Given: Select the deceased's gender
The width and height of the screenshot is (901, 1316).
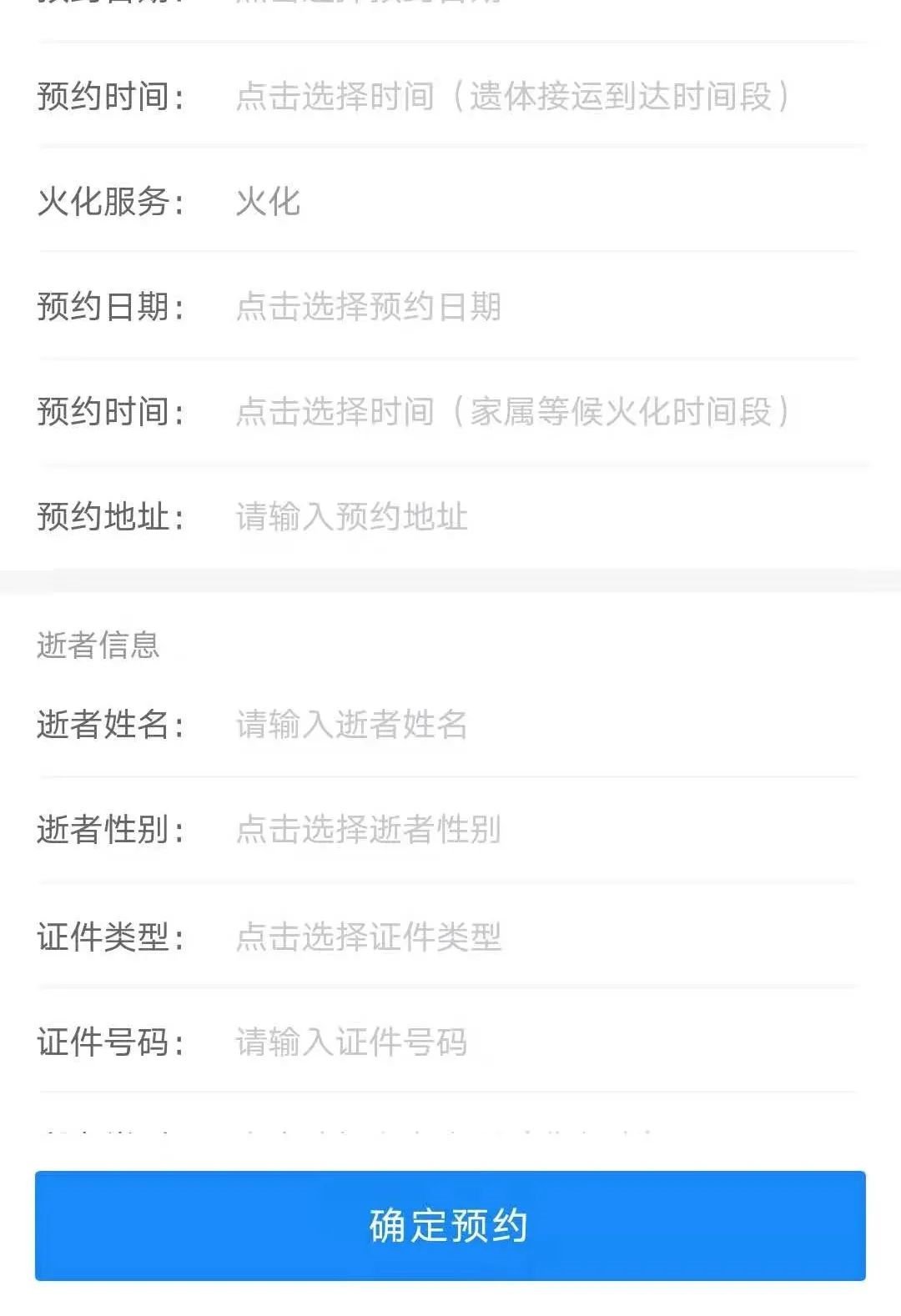Looking at the screenshot, I should click(x=369, y=830).
